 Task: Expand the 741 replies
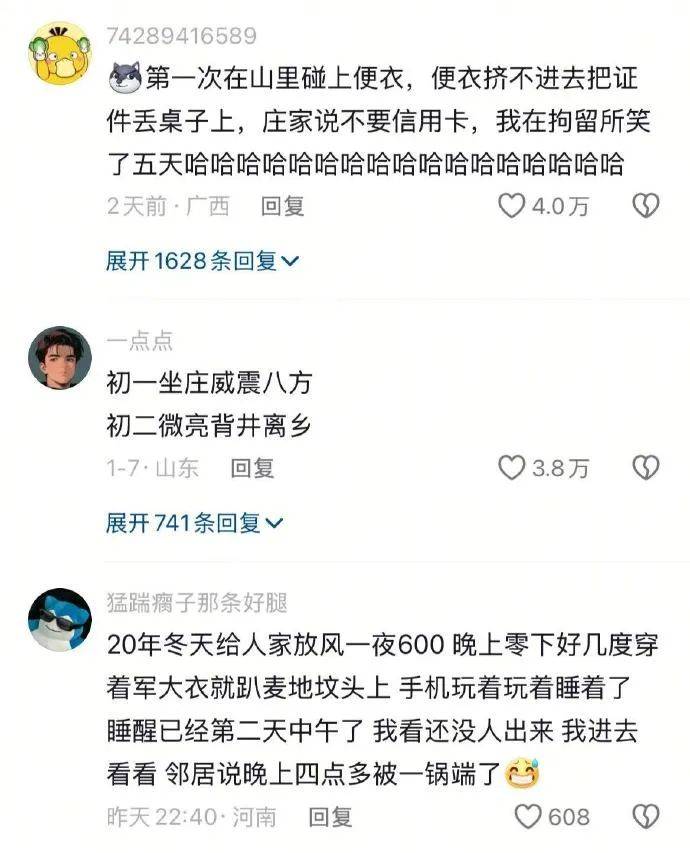click(195, 522)
